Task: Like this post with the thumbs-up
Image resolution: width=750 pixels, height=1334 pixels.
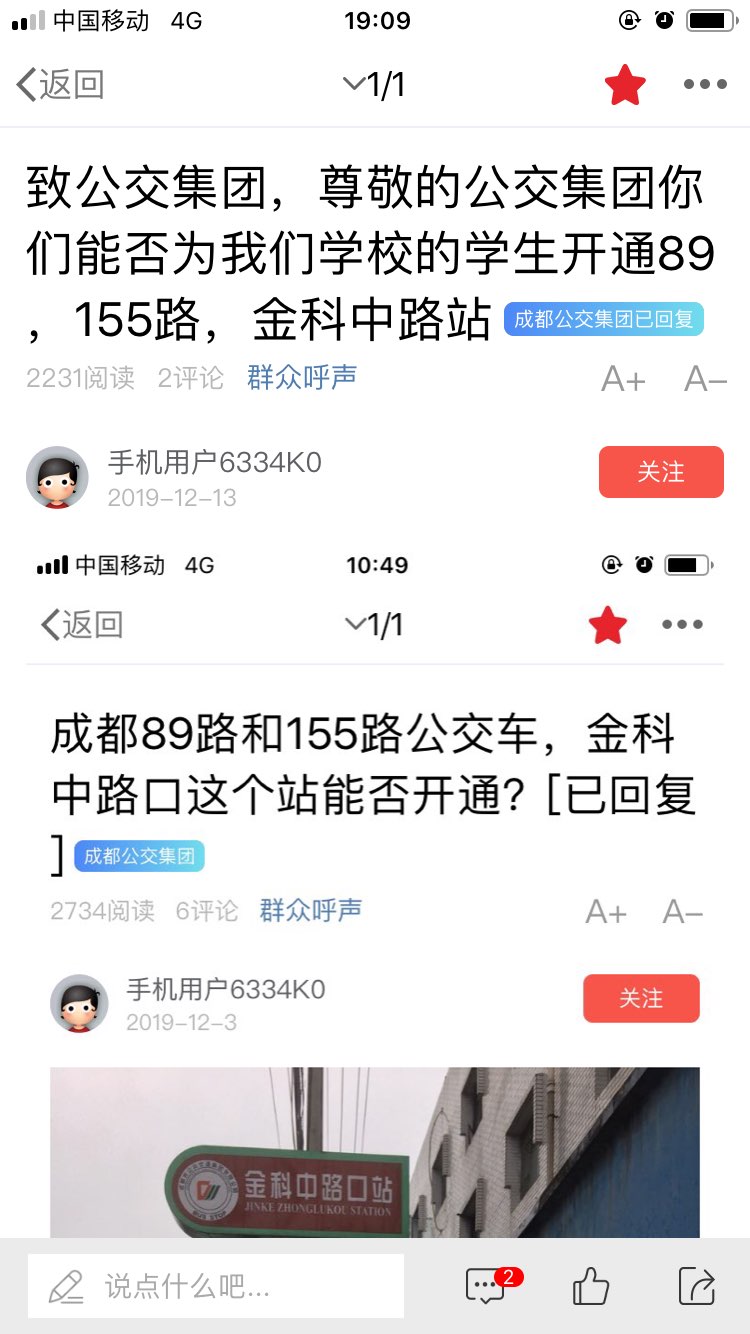Action: 590,1286
